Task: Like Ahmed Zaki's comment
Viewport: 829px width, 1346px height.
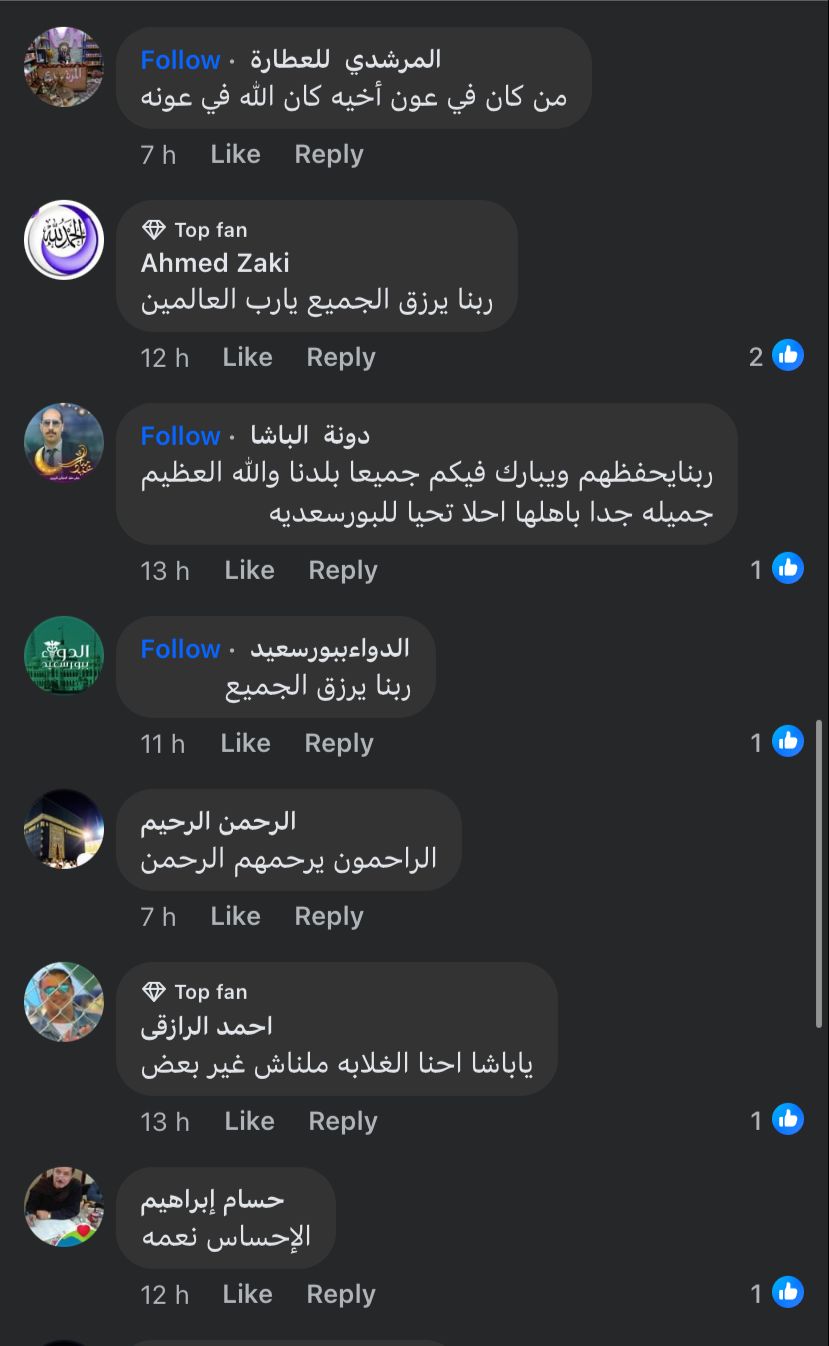Action: pyautogui.click(x=247, y=357)
